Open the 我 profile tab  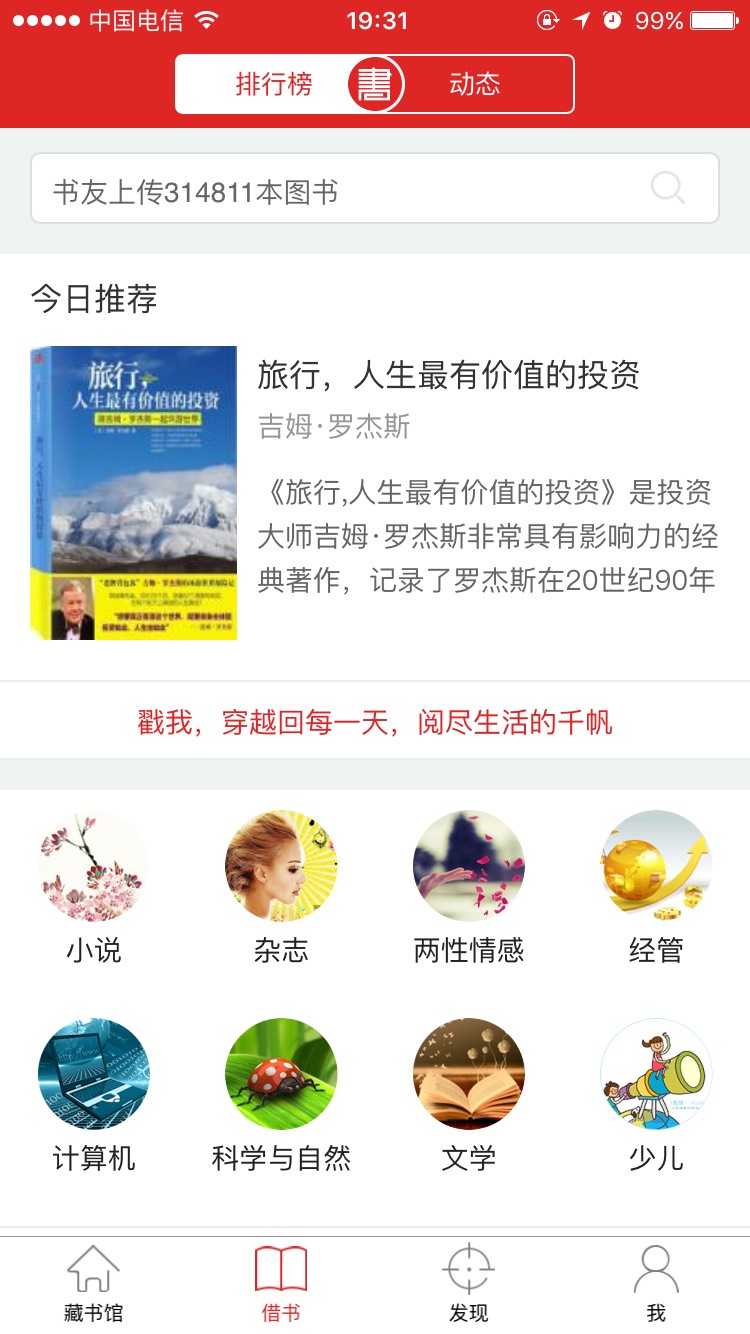coord(656,1285)
